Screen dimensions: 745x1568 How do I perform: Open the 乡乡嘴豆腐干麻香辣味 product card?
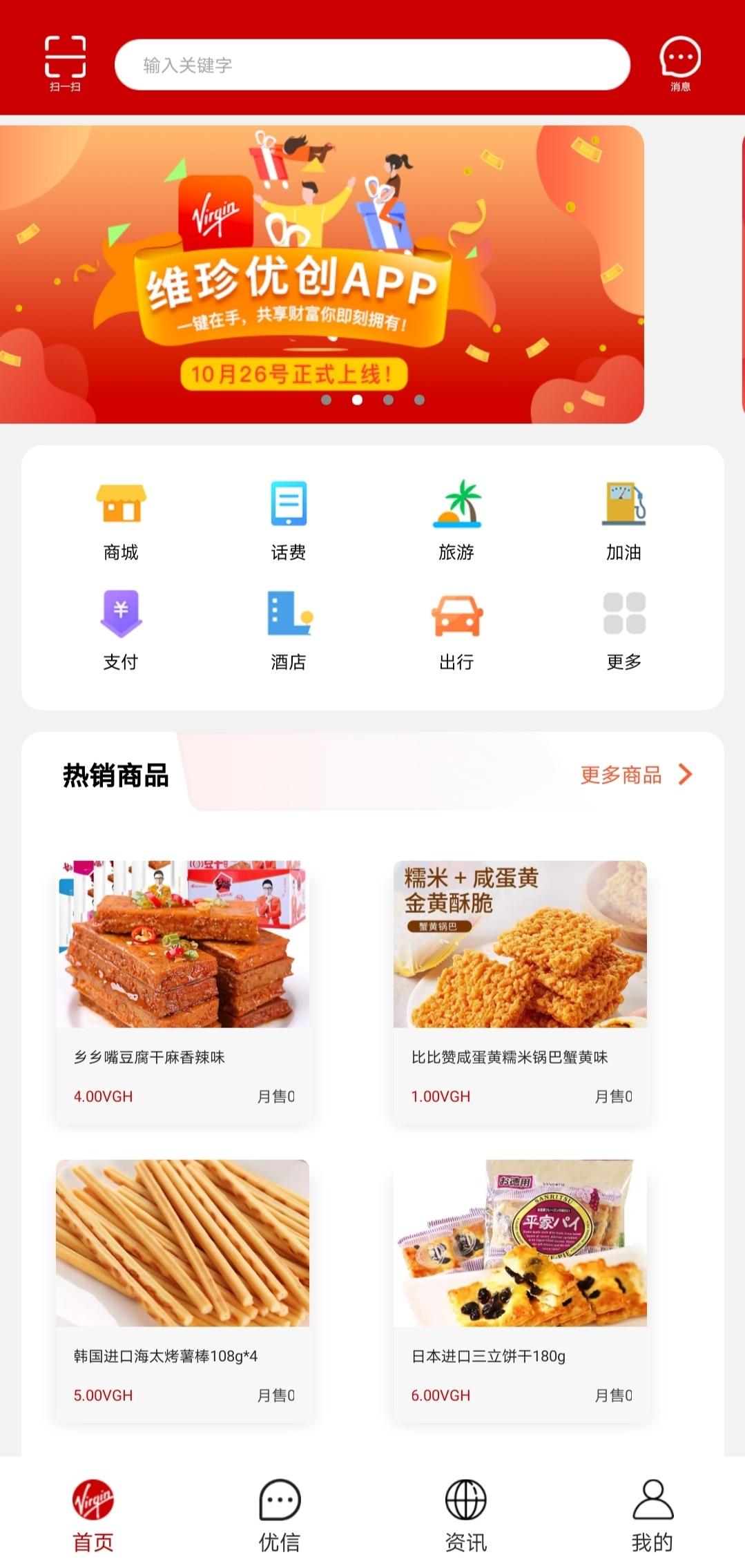tap(183, 991)
